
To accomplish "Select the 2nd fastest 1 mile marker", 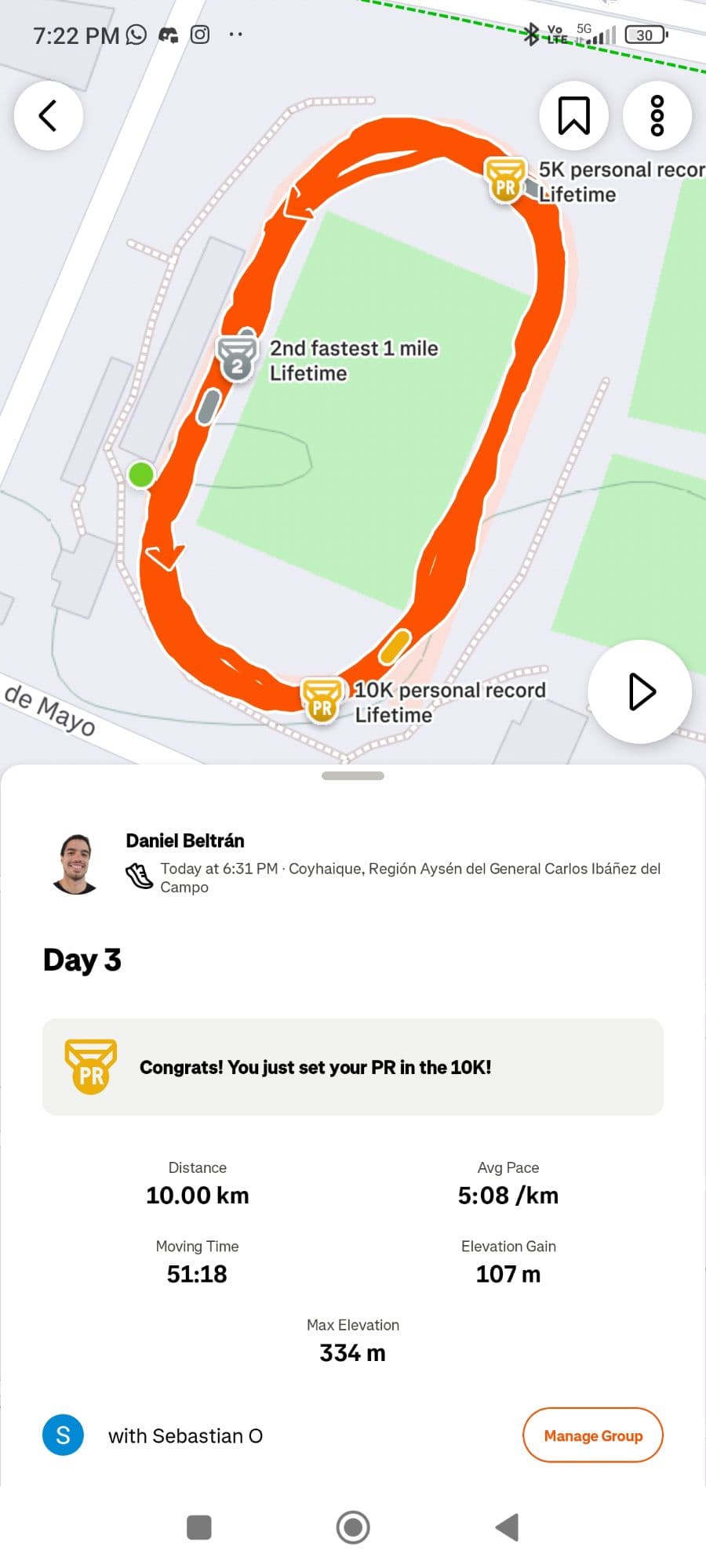I will (x=237, y=358).
